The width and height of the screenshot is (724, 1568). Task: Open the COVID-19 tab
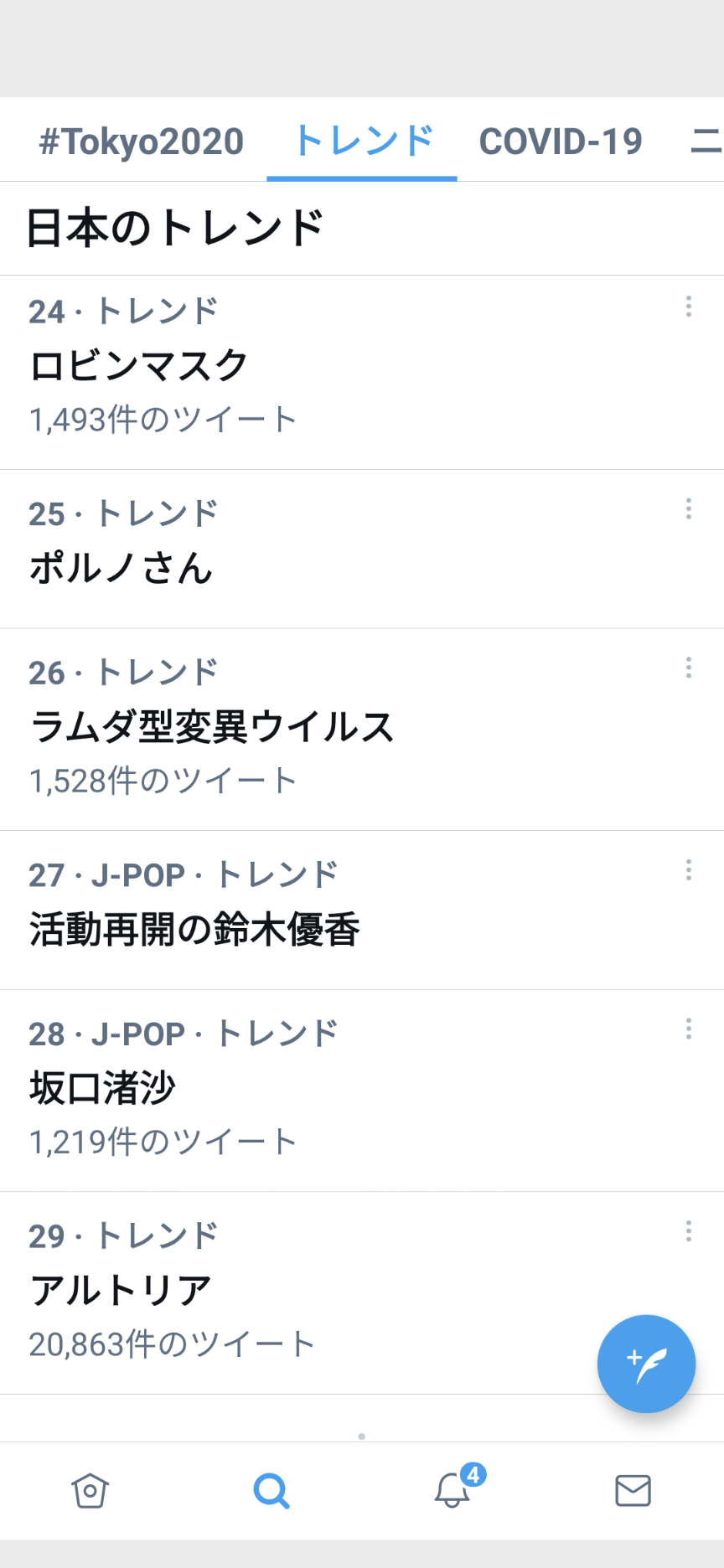560,141
